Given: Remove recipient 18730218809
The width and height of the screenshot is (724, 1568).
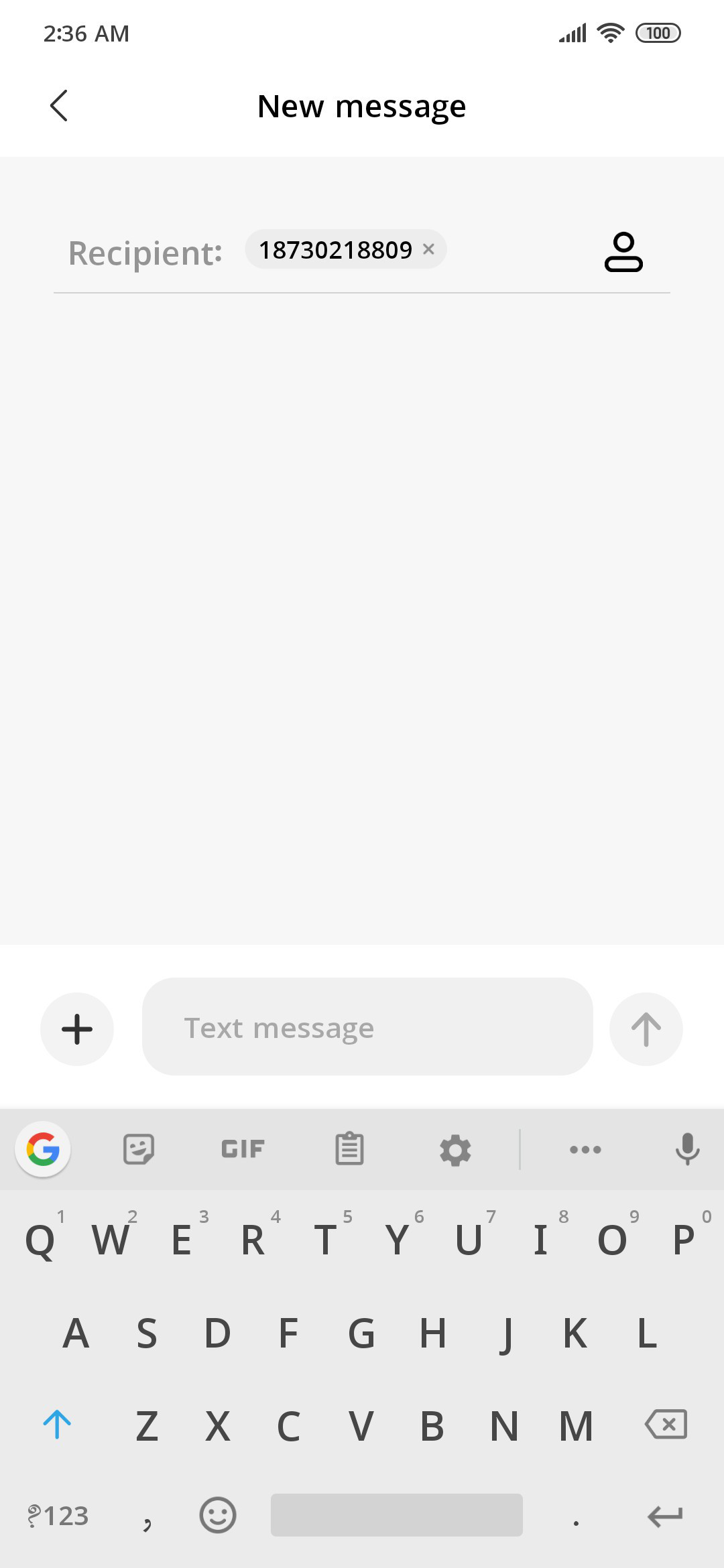Looking at the screenshot, I should pos(429,249).
